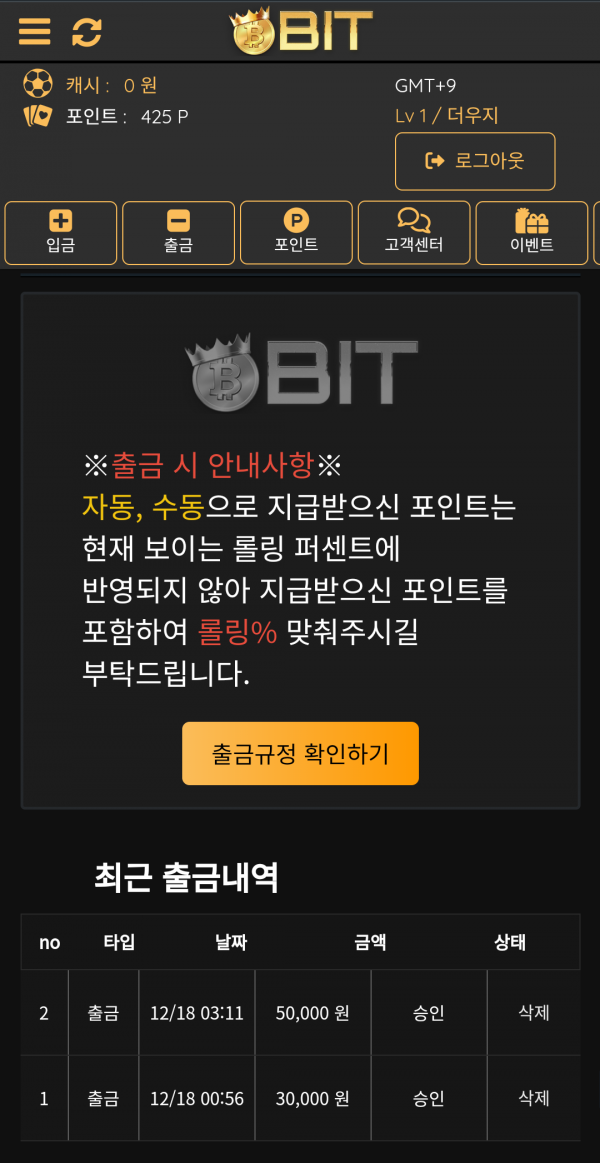Tap the BIT logo in header
The image size is (600, 1163).
tap(301, 31)
